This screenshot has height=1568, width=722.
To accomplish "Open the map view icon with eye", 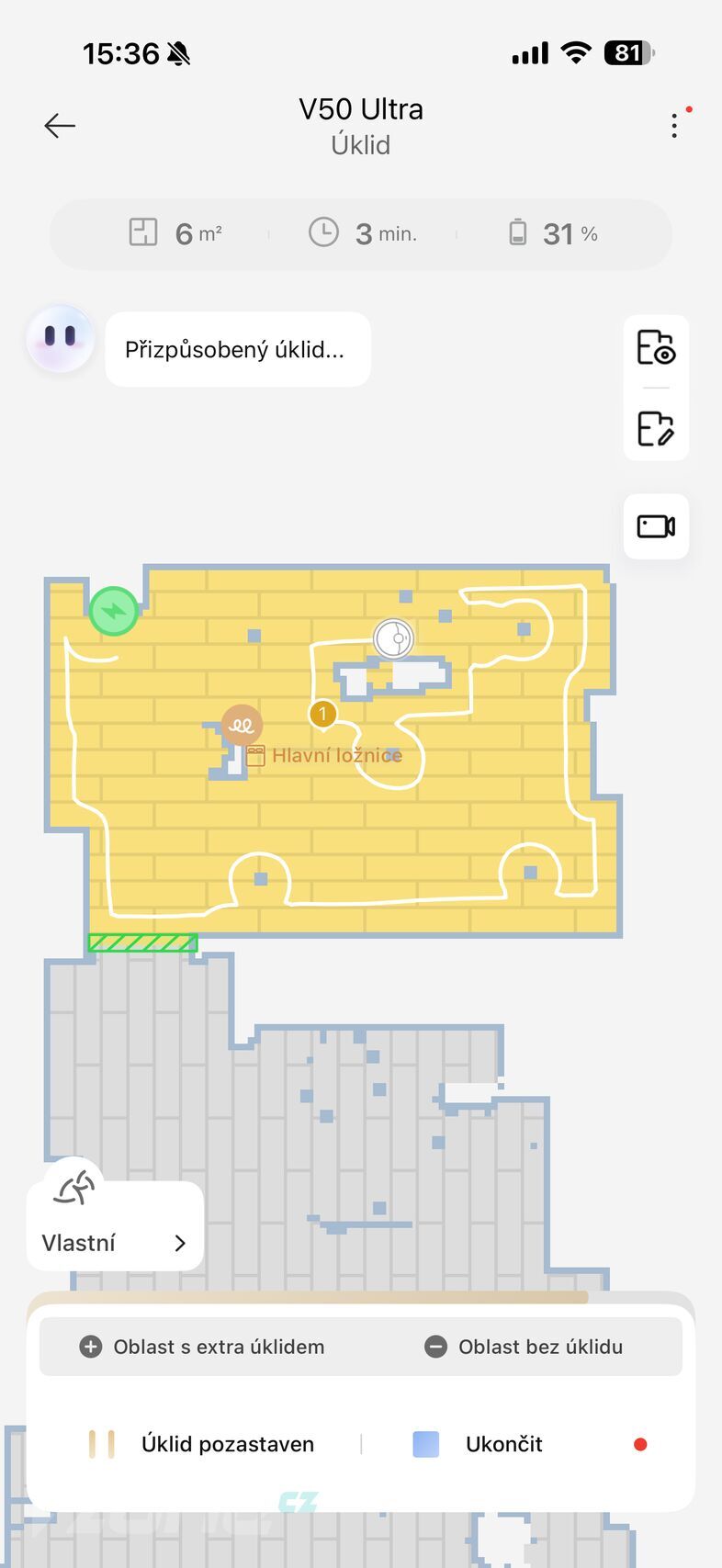I will tap(656, 348).
